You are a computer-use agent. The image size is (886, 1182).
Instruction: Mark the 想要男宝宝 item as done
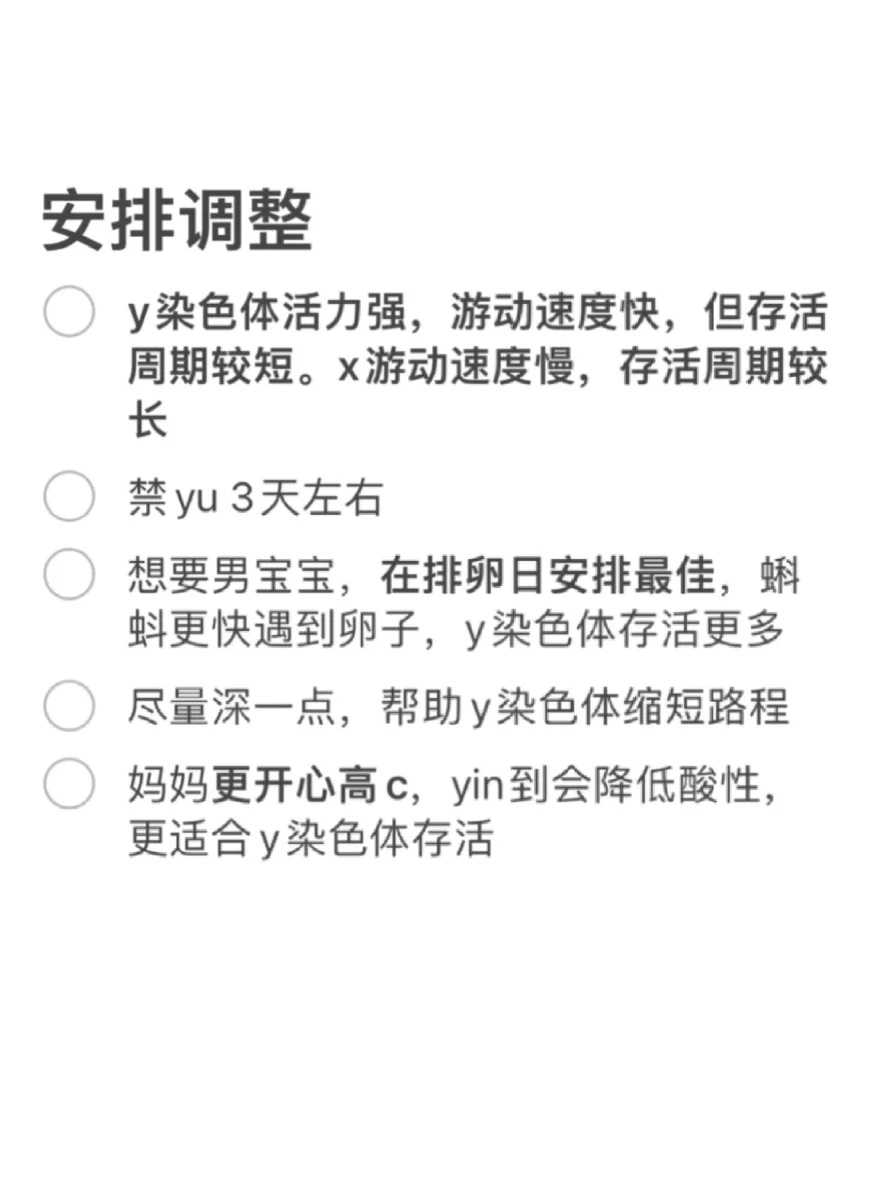pos(69,575)
